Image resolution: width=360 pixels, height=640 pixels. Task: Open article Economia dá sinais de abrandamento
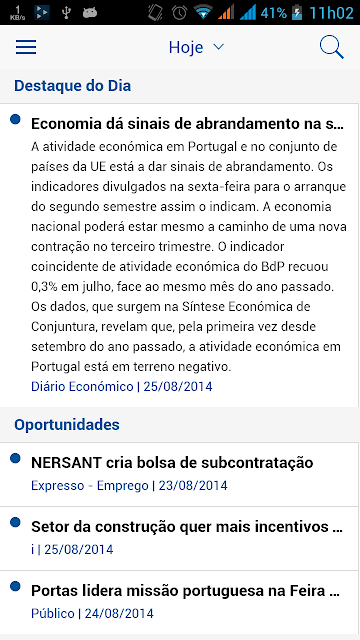pos(180,255)
